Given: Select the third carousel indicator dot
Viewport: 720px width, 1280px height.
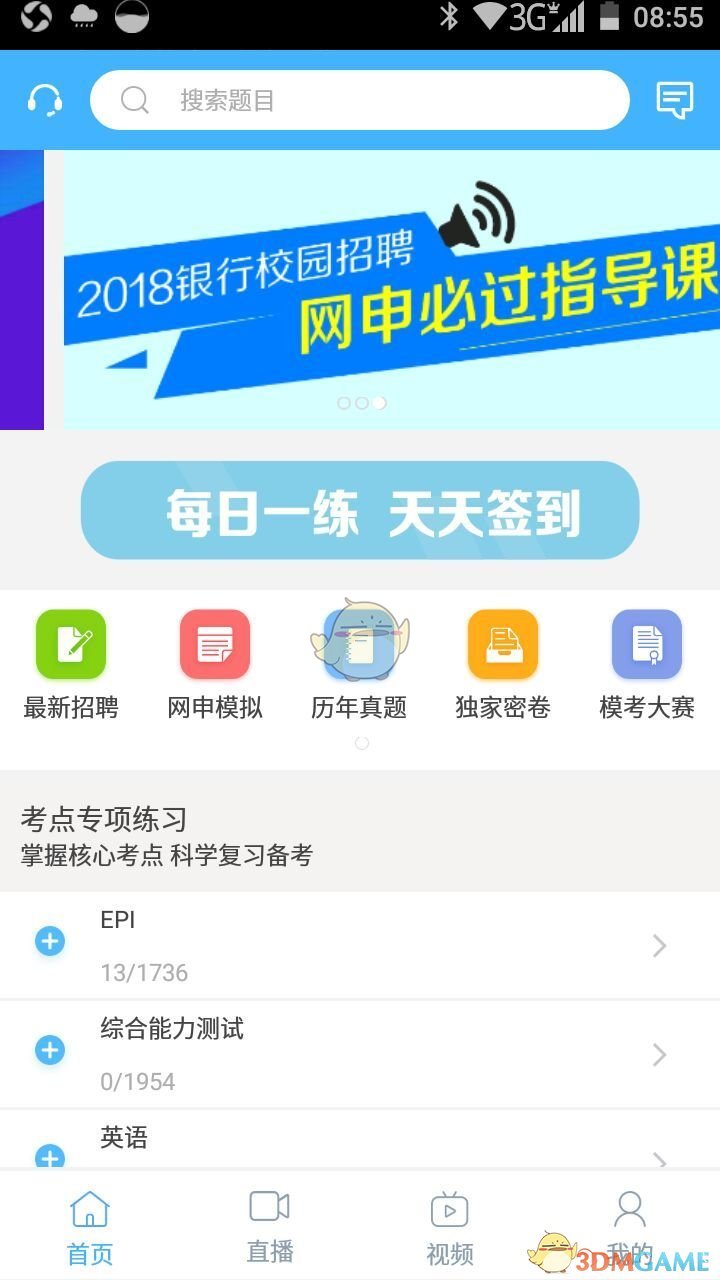Looking at the screenshot, I should pos(379,403).
